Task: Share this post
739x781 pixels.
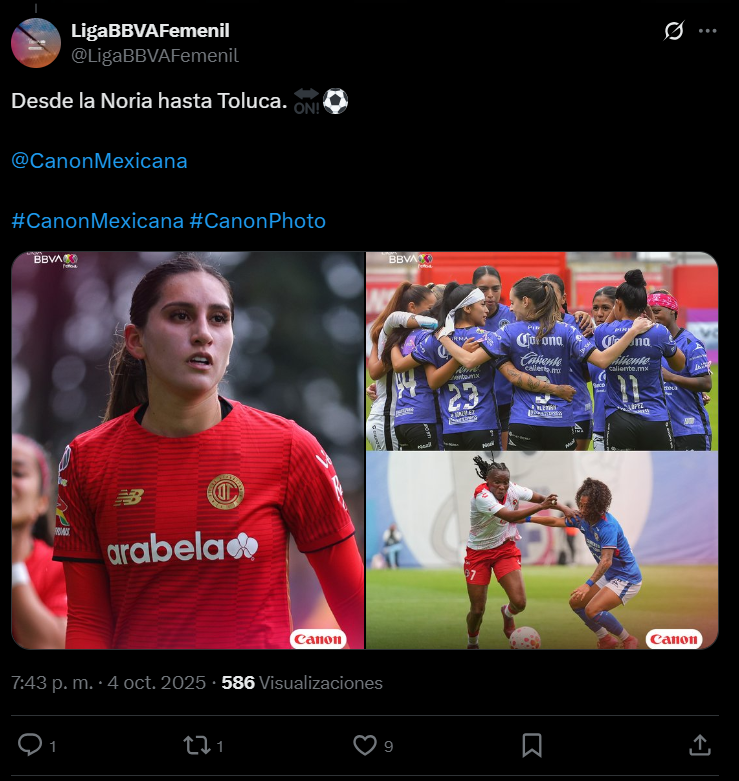Action: click(x=700, y=744)
